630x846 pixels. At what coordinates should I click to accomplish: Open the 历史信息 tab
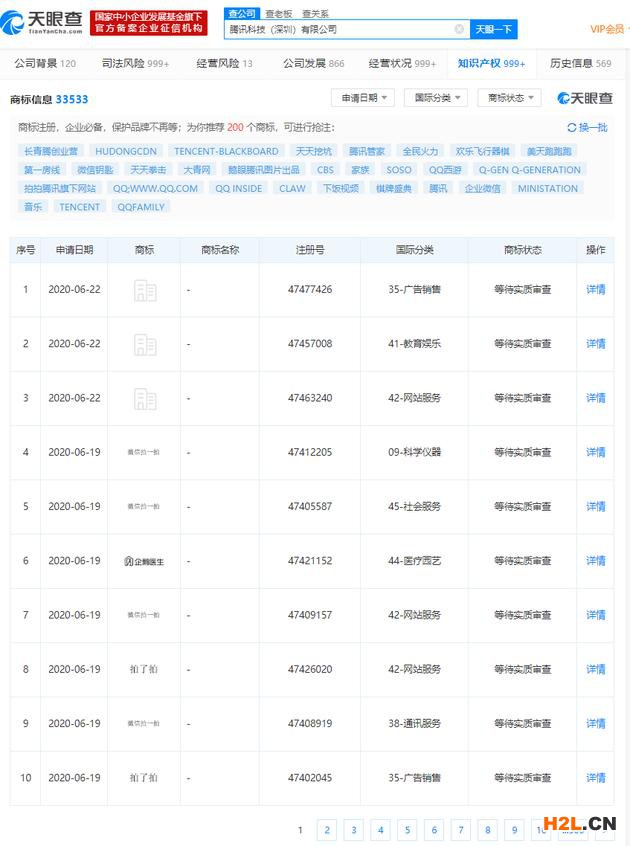[580, 64]
